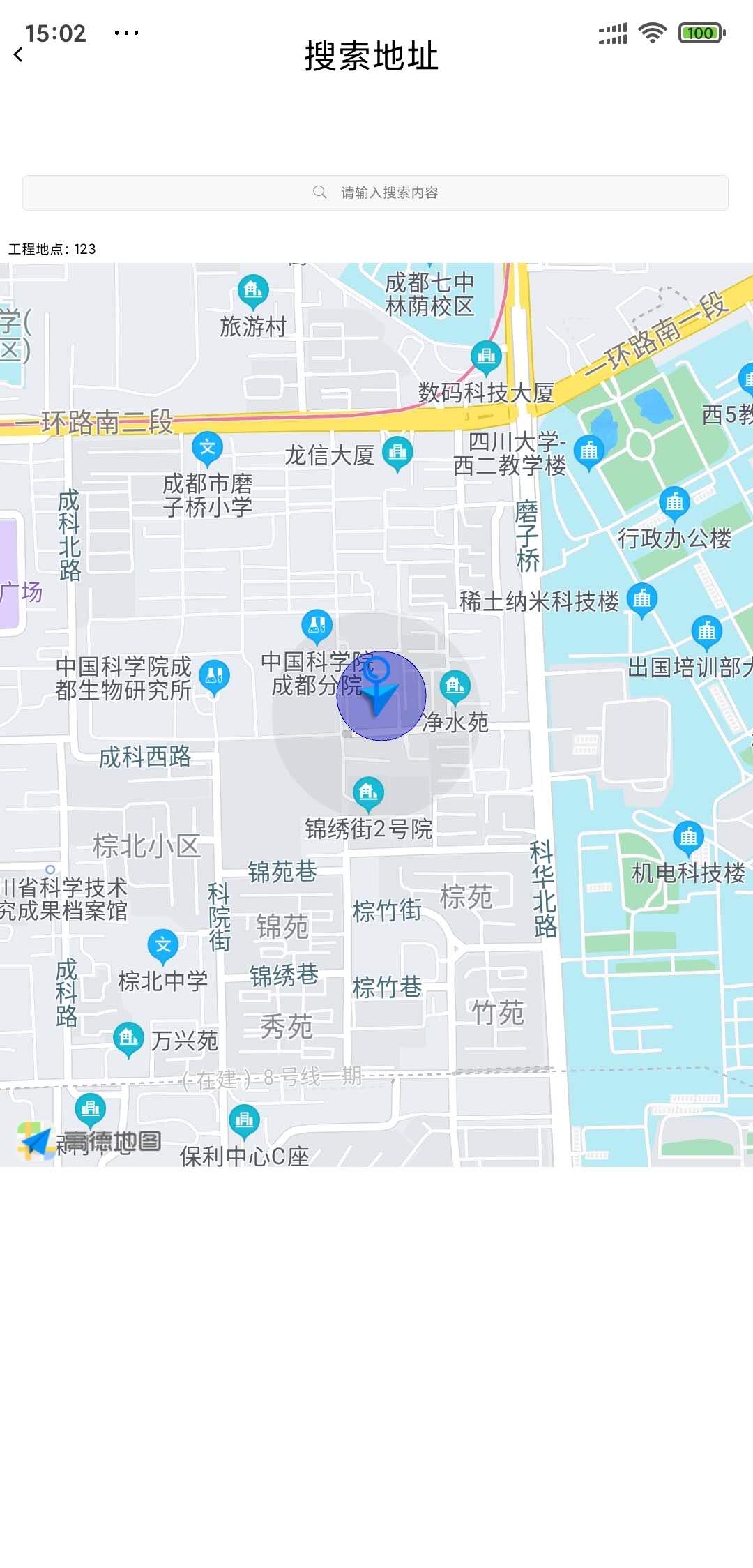Select the 净水苑 map marker

[455, 686]
